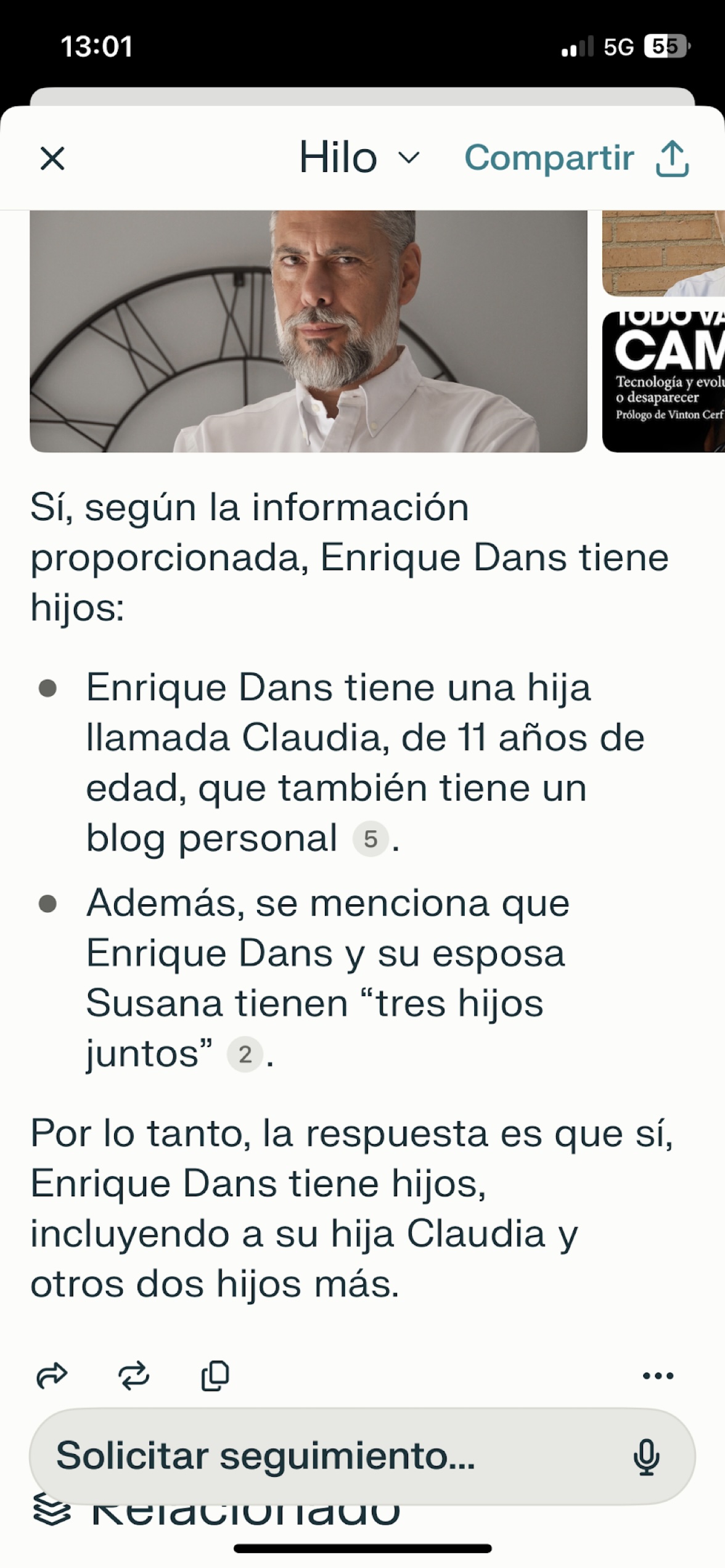Start voice input with the microphone
Screen dimensions: 725x1568
coord(646,1457)
